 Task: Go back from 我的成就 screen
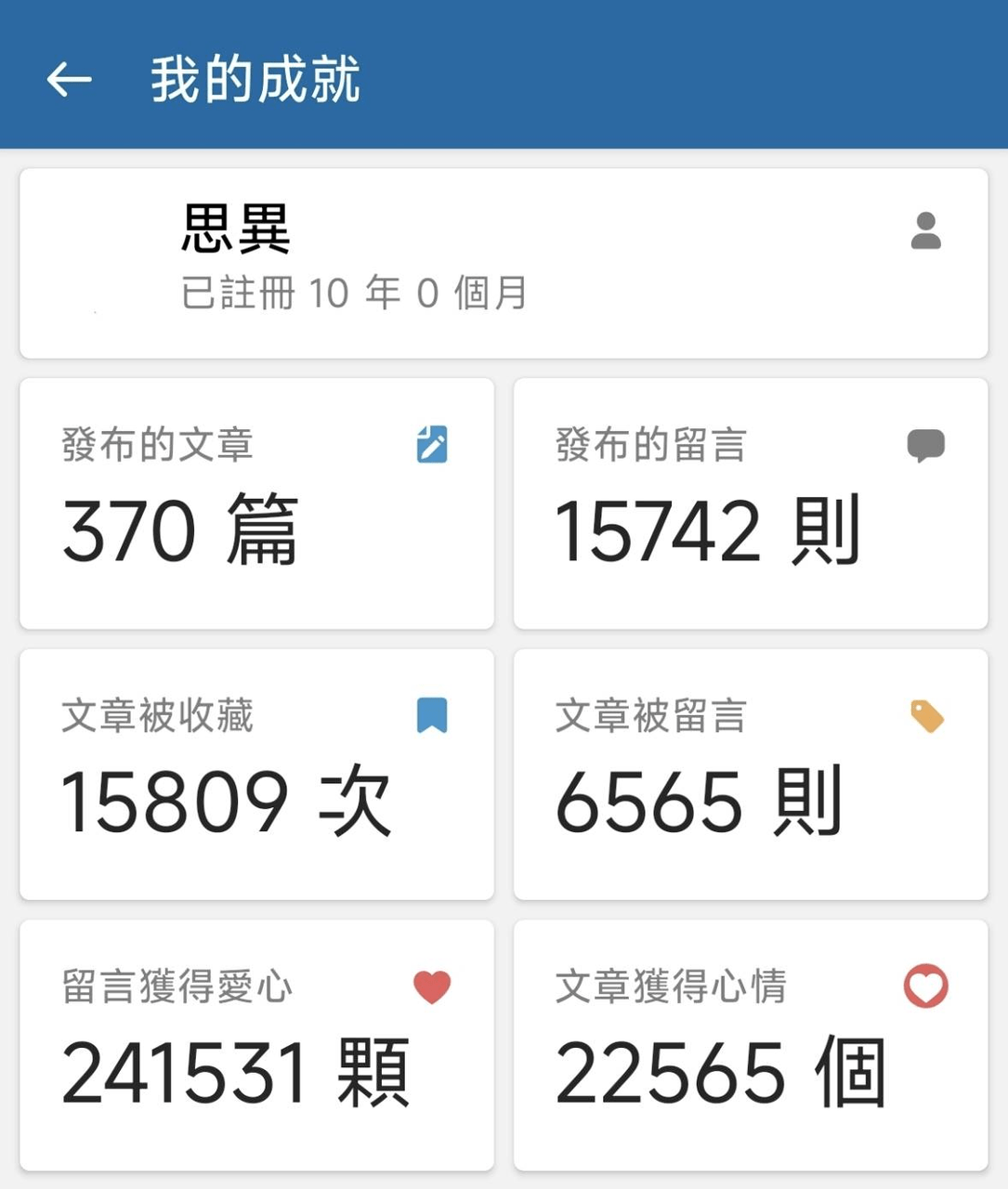click(x=70, y=80)
